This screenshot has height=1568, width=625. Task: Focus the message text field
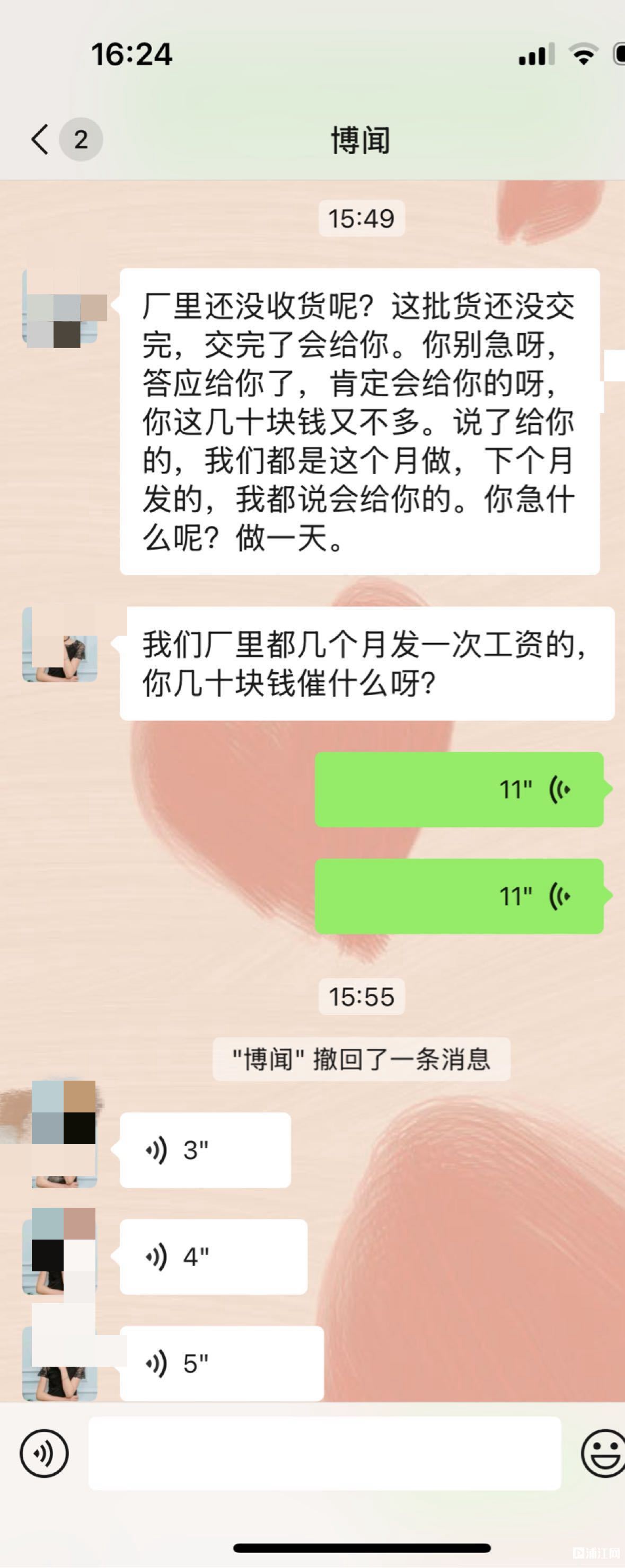324,1453
